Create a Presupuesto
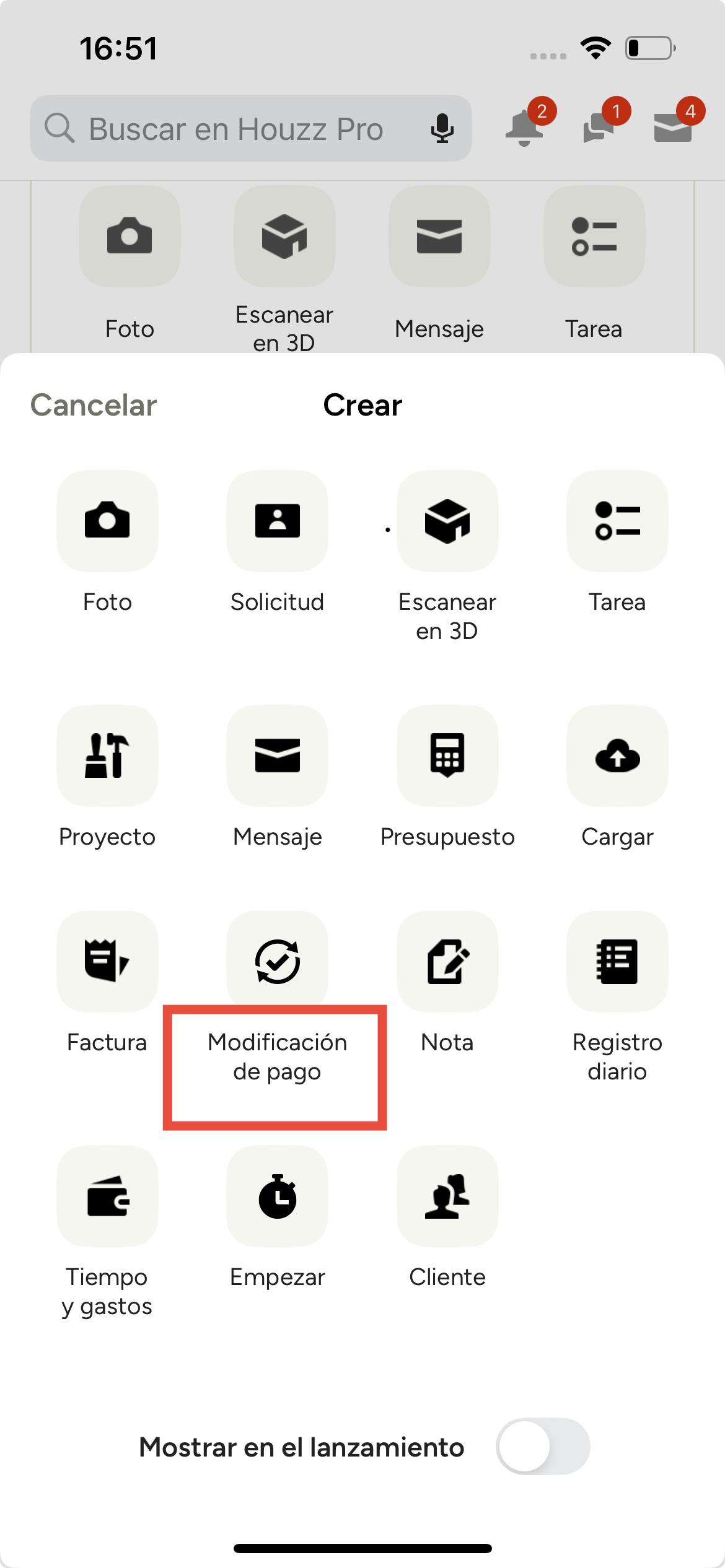This screenshot has width=725, height=1568. [447, 756]
